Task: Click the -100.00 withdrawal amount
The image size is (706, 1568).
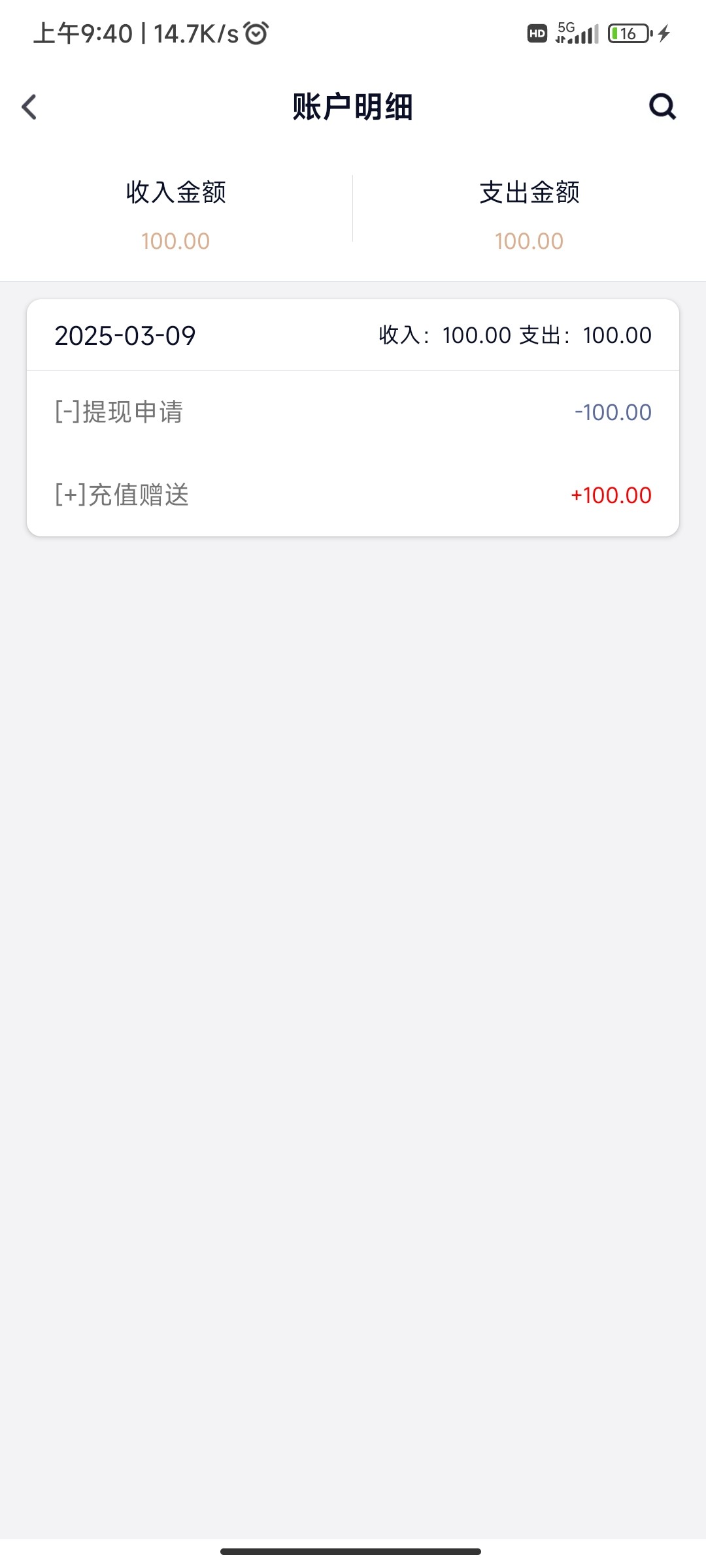Action: point(611,412)
